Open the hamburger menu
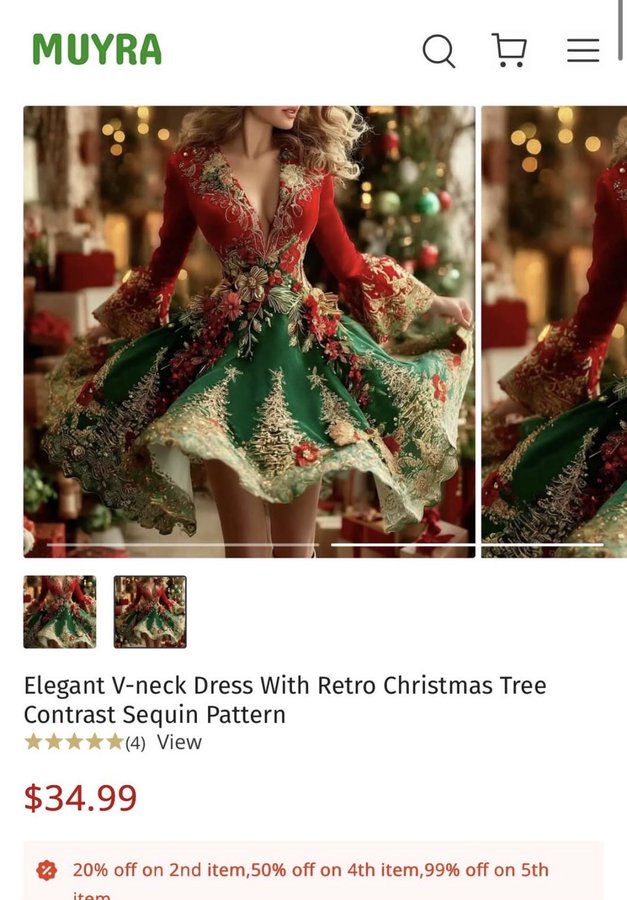 583,50
